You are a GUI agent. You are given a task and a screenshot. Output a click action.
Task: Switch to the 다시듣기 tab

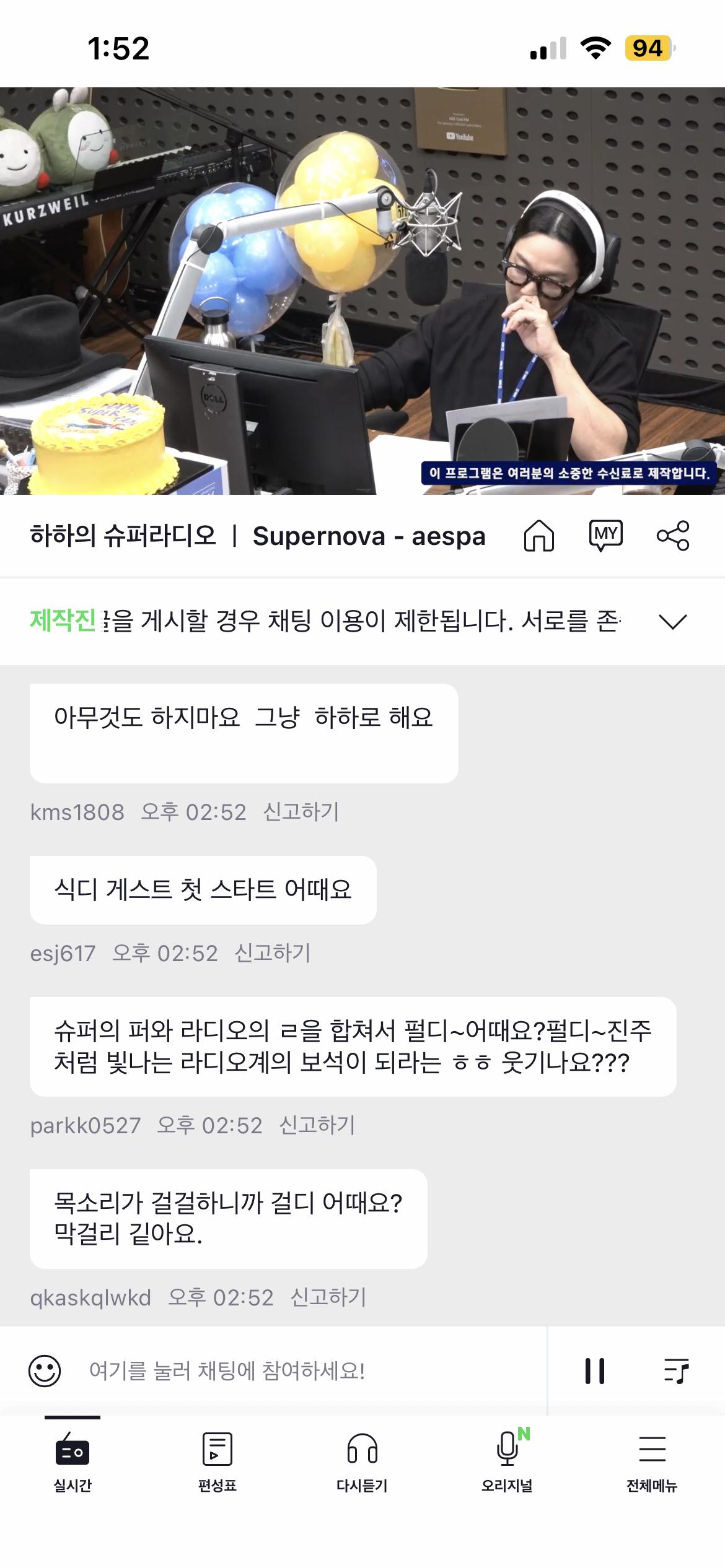pyautogui.click(x=362, y=1460)
